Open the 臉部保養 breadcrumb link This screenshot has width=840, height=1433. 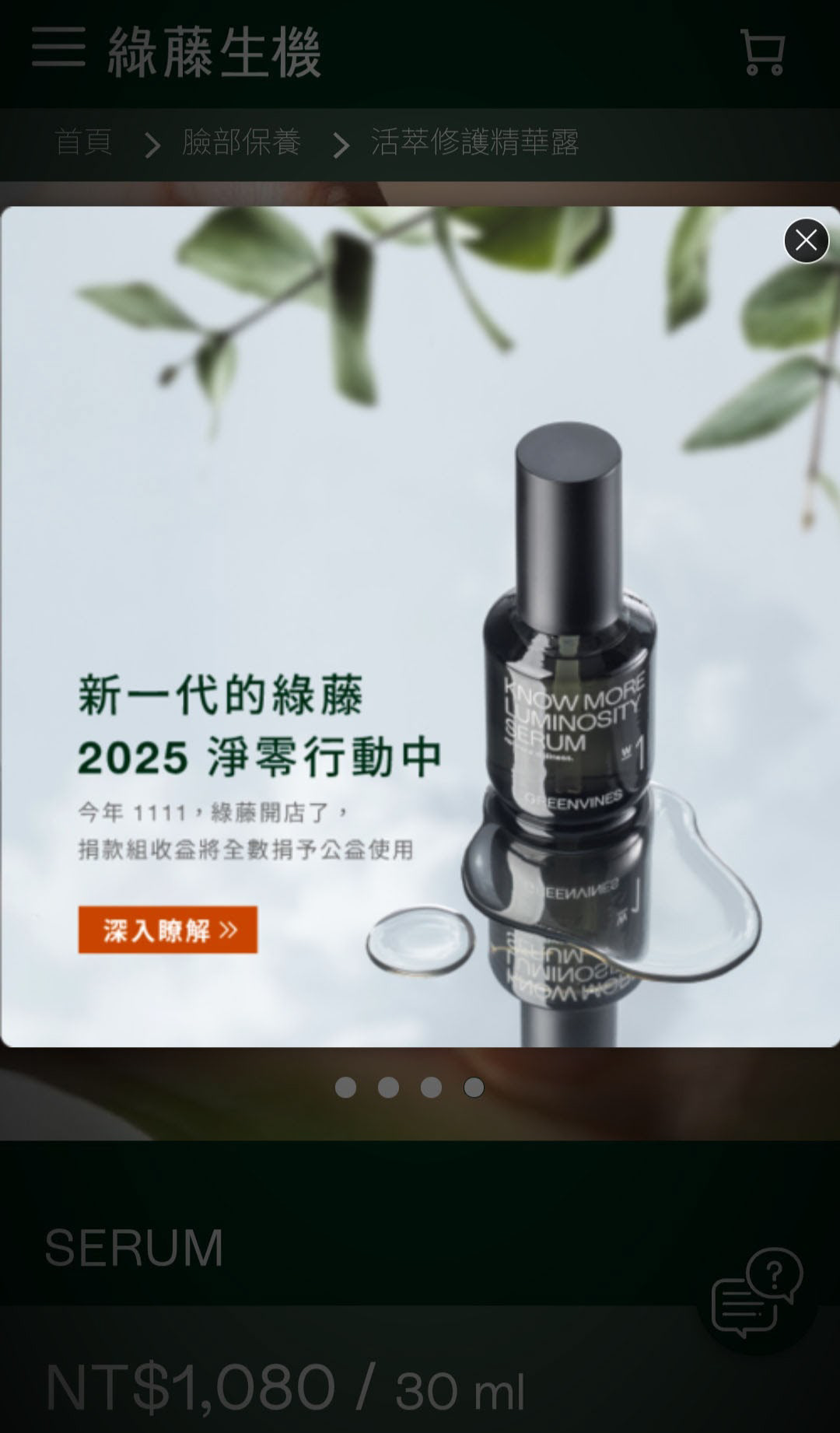(x=241, y=142)
